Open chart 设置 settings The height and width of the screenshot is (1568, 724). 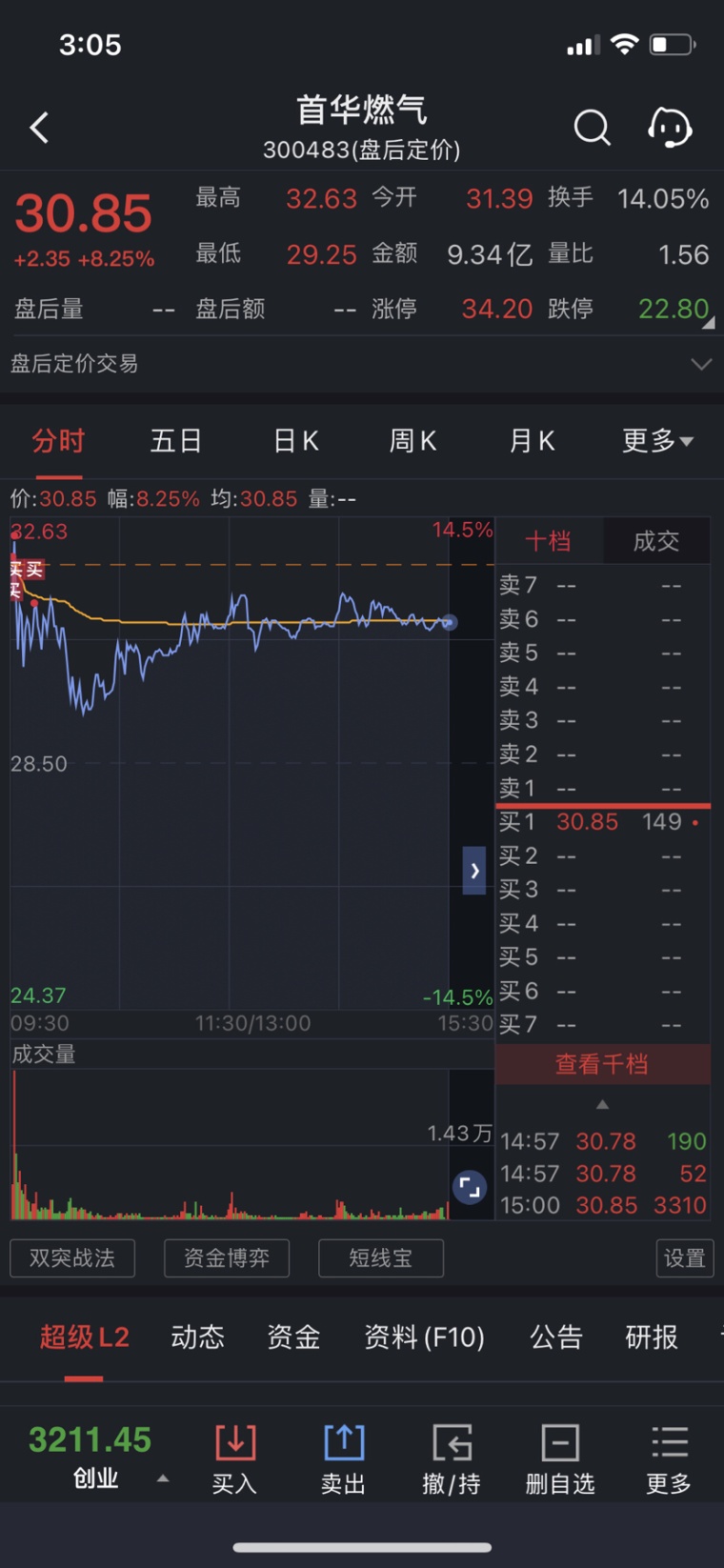click(x=685, y=1258)
